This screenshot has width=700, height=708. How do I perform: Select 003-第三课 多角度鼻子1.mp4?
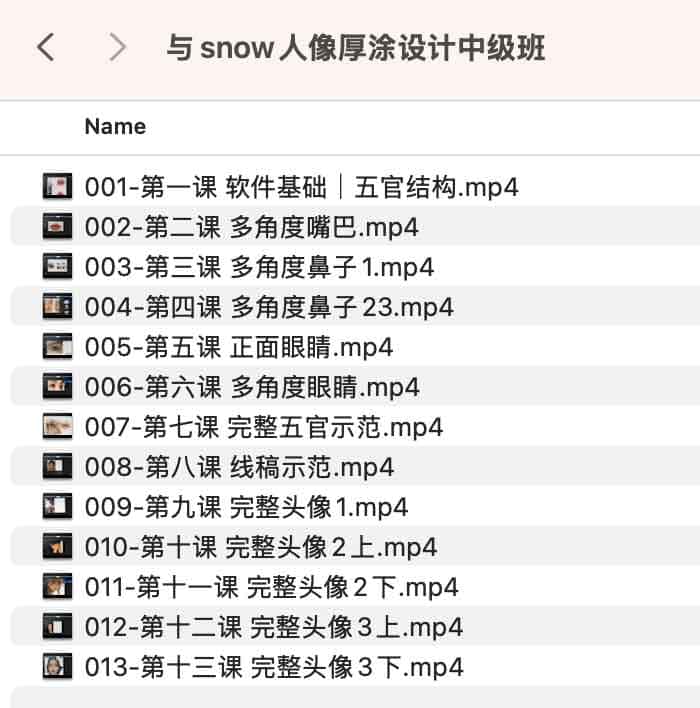click(259, 267)
